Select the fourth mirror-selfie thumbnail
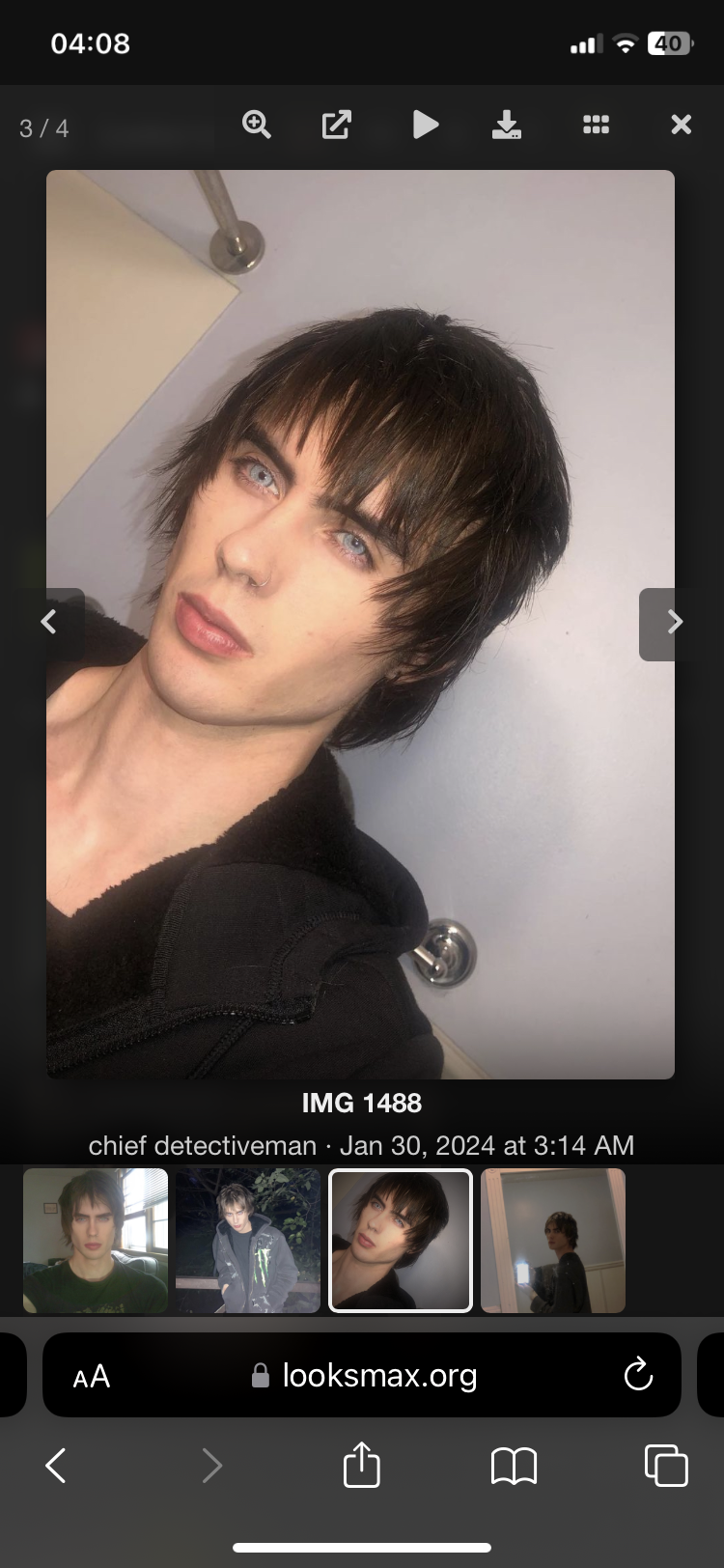This screenshot has width=724, height=1568. (553, 1241)
